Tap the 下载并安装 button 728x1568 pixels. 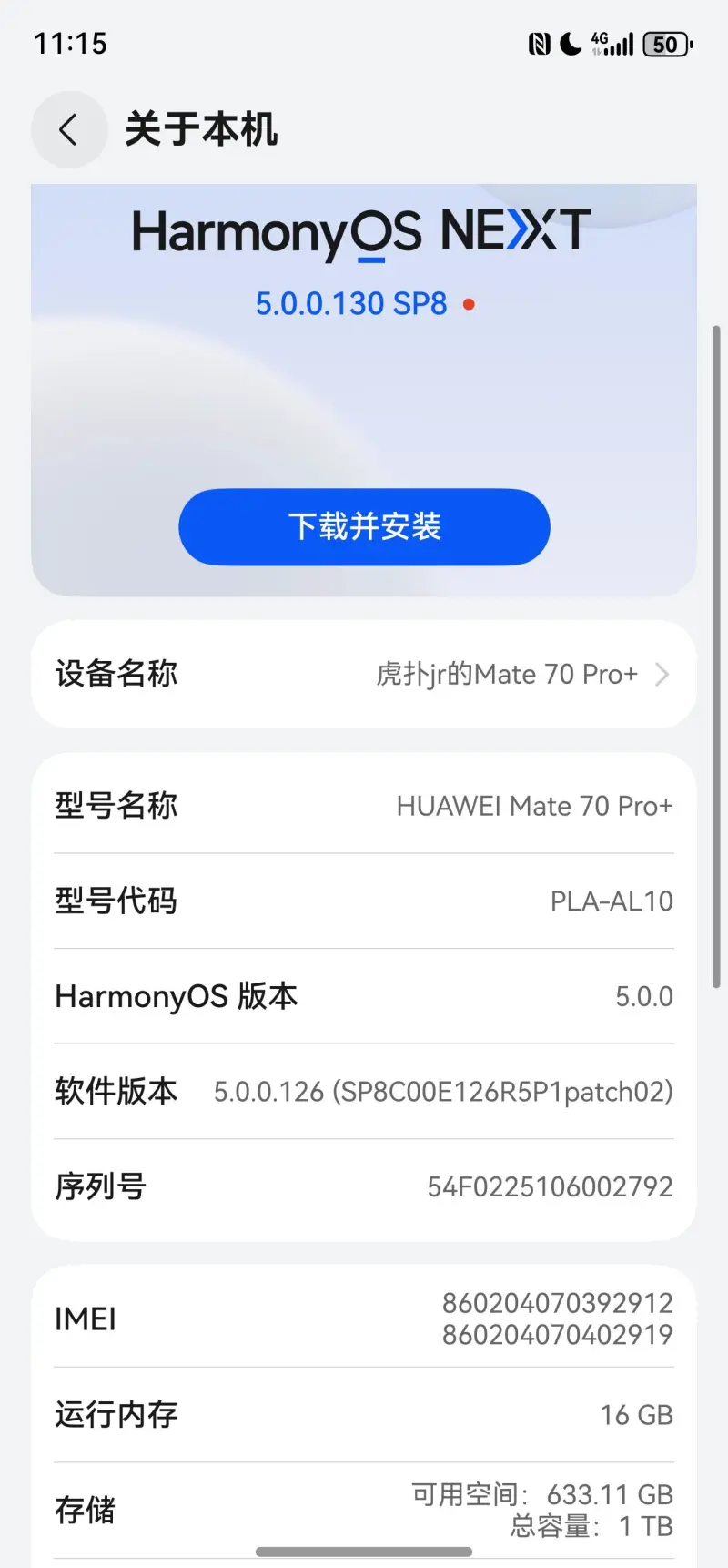coord(364,526)
